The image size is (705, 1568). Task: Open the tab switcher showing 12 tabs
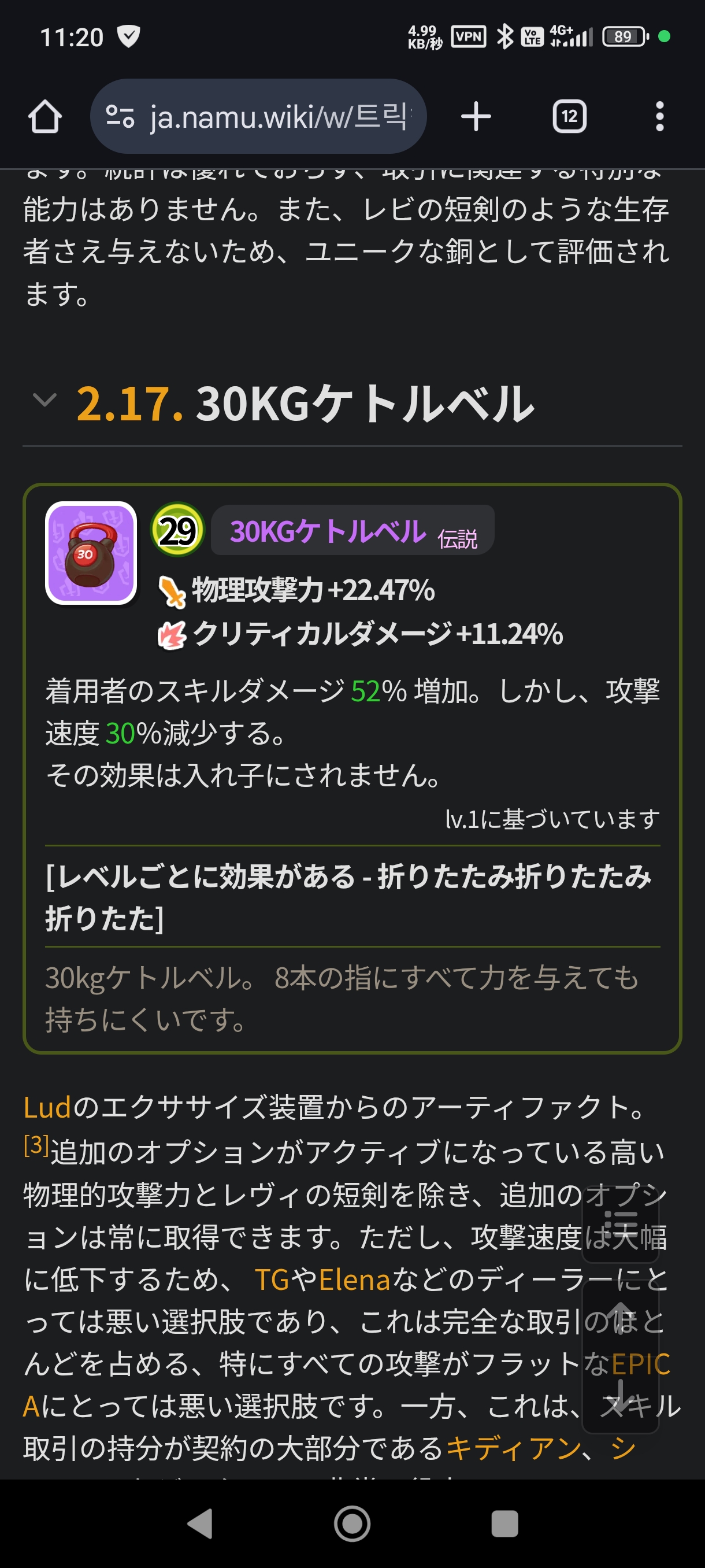[x=569, y=116]
